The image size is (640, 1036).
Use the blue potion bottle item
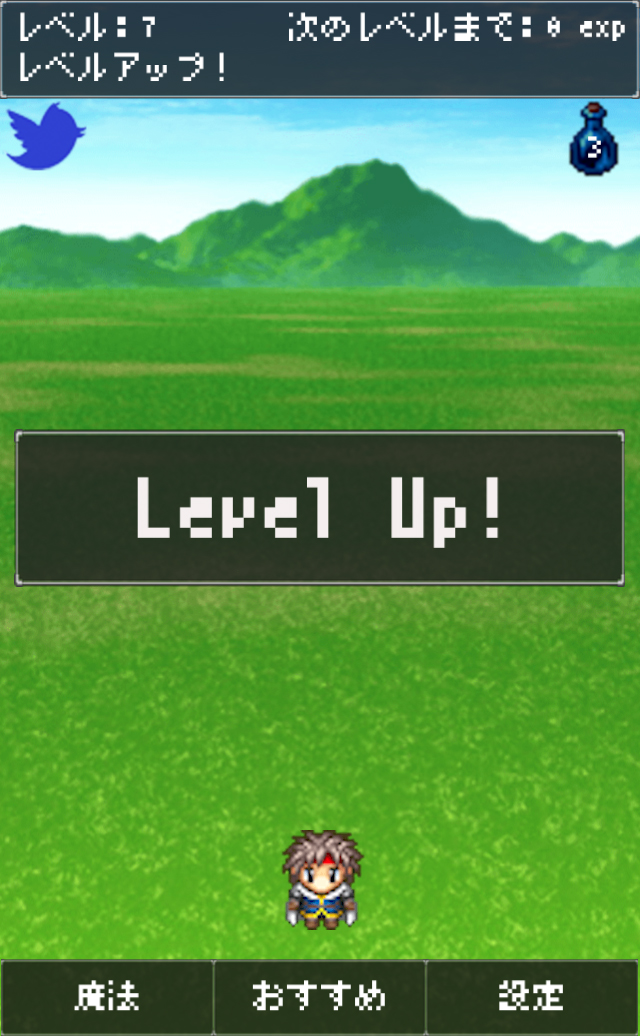pyautogui.click(x=593, y=139)
